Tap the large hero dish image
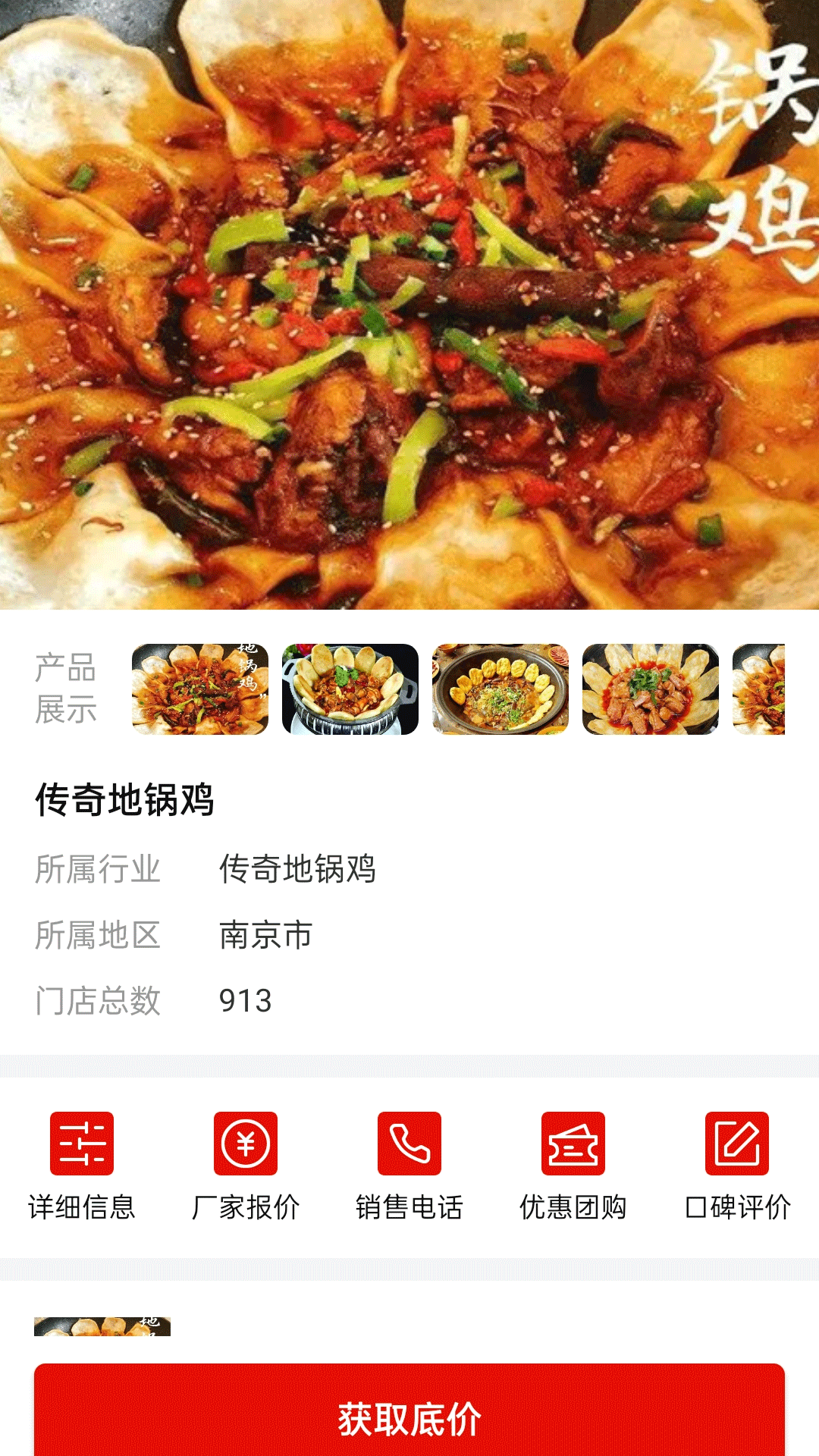 point(409,303)
